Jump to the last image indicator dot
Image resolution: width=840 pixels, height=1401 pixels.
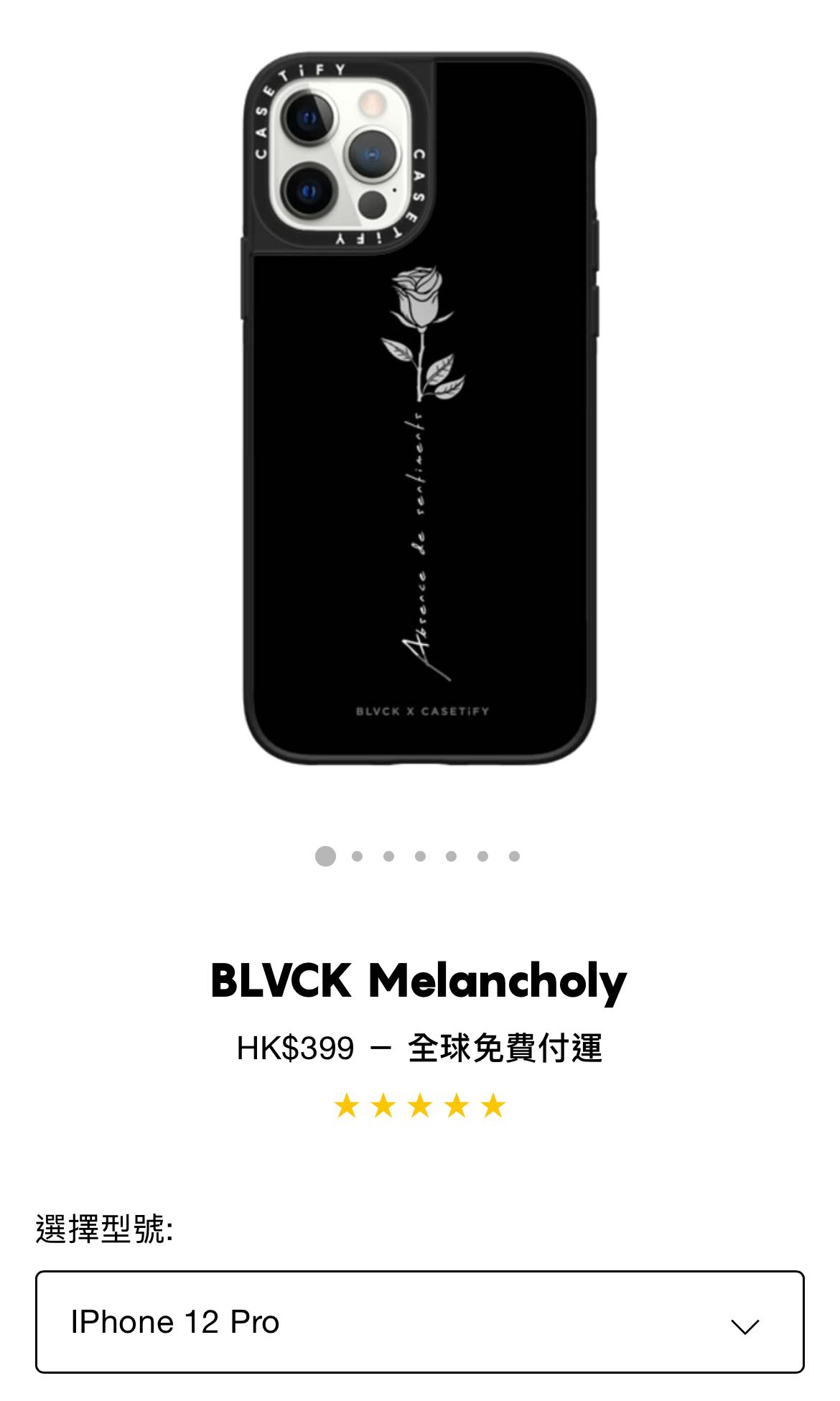[514, 856]
